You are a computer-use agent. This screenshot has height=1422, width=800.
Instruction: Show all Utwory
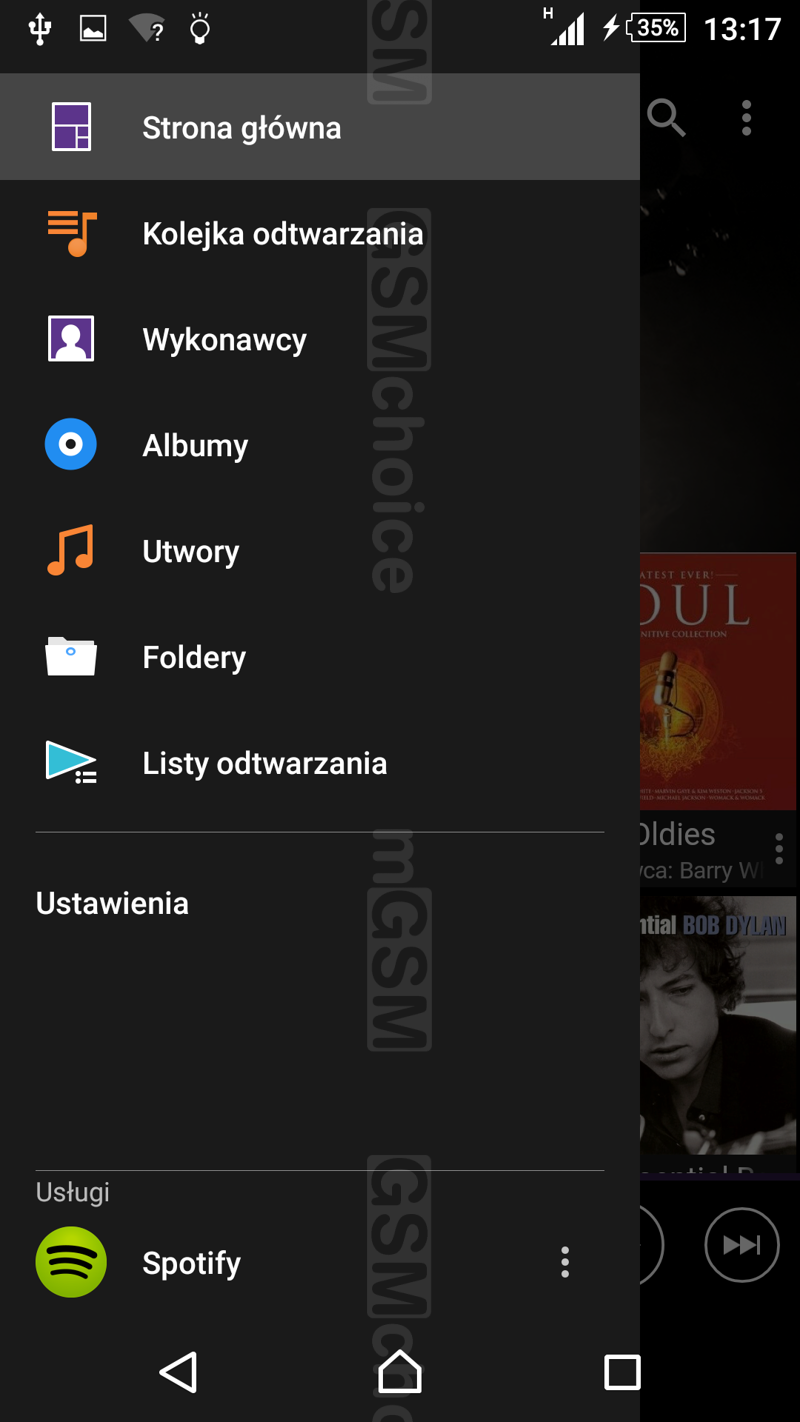pos(190,552)
